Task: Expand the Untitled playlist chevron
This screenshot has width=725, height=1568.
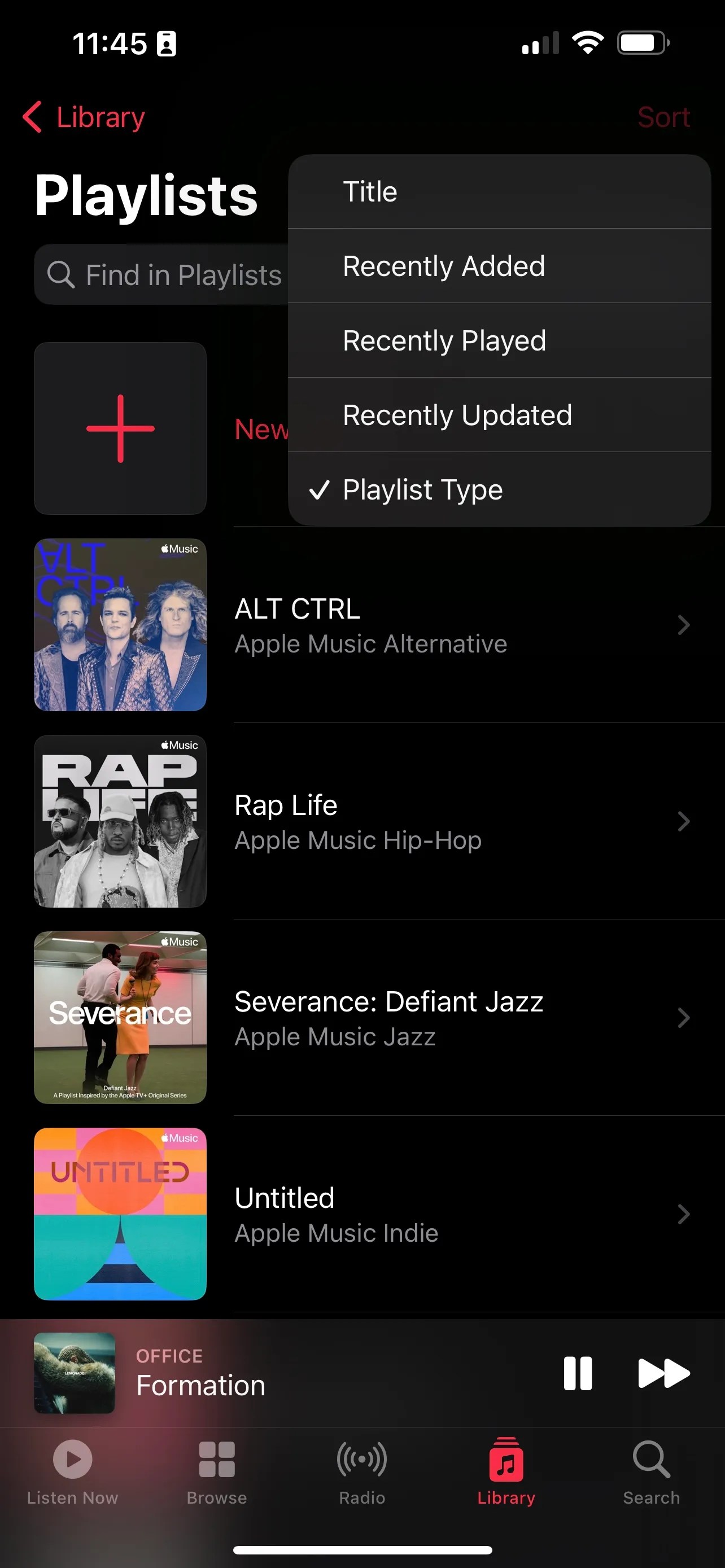Action: click(683, 1214)
